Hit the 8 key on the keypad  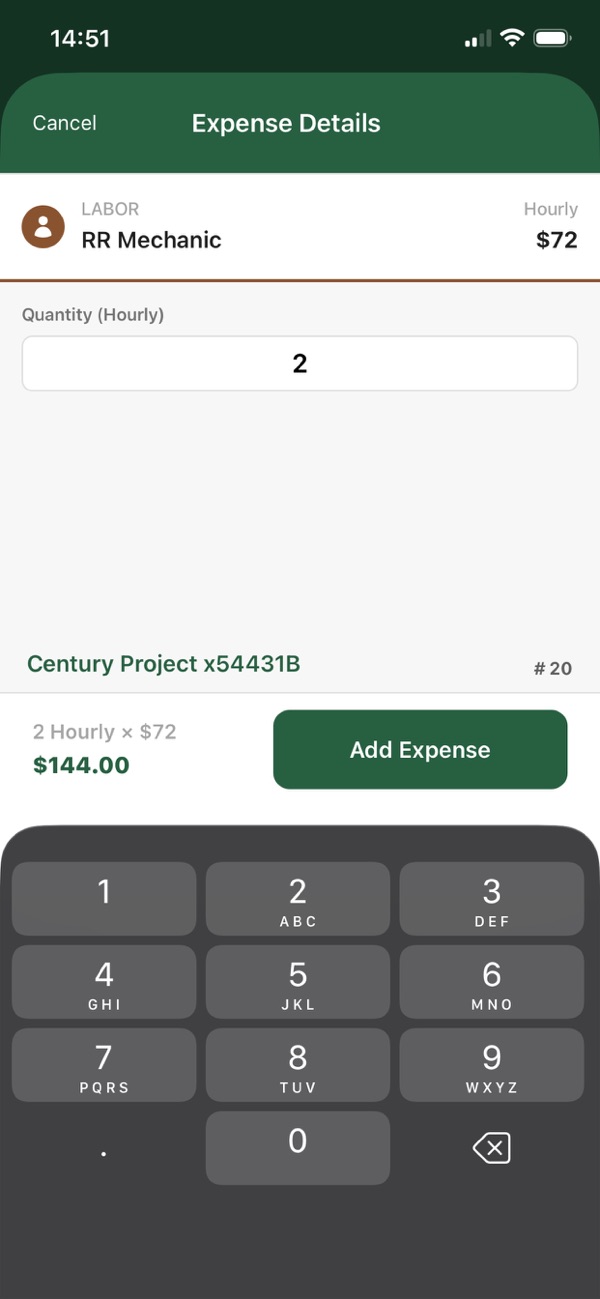pos(298,1065)
